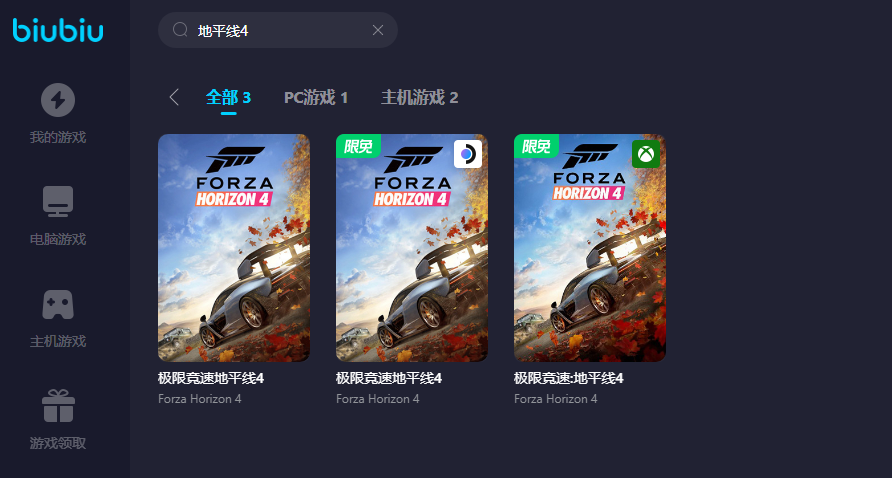This screenshot has height=478, width=892.
Task: Tap the search box containing 地平线4
Action: tap(270, 30)
